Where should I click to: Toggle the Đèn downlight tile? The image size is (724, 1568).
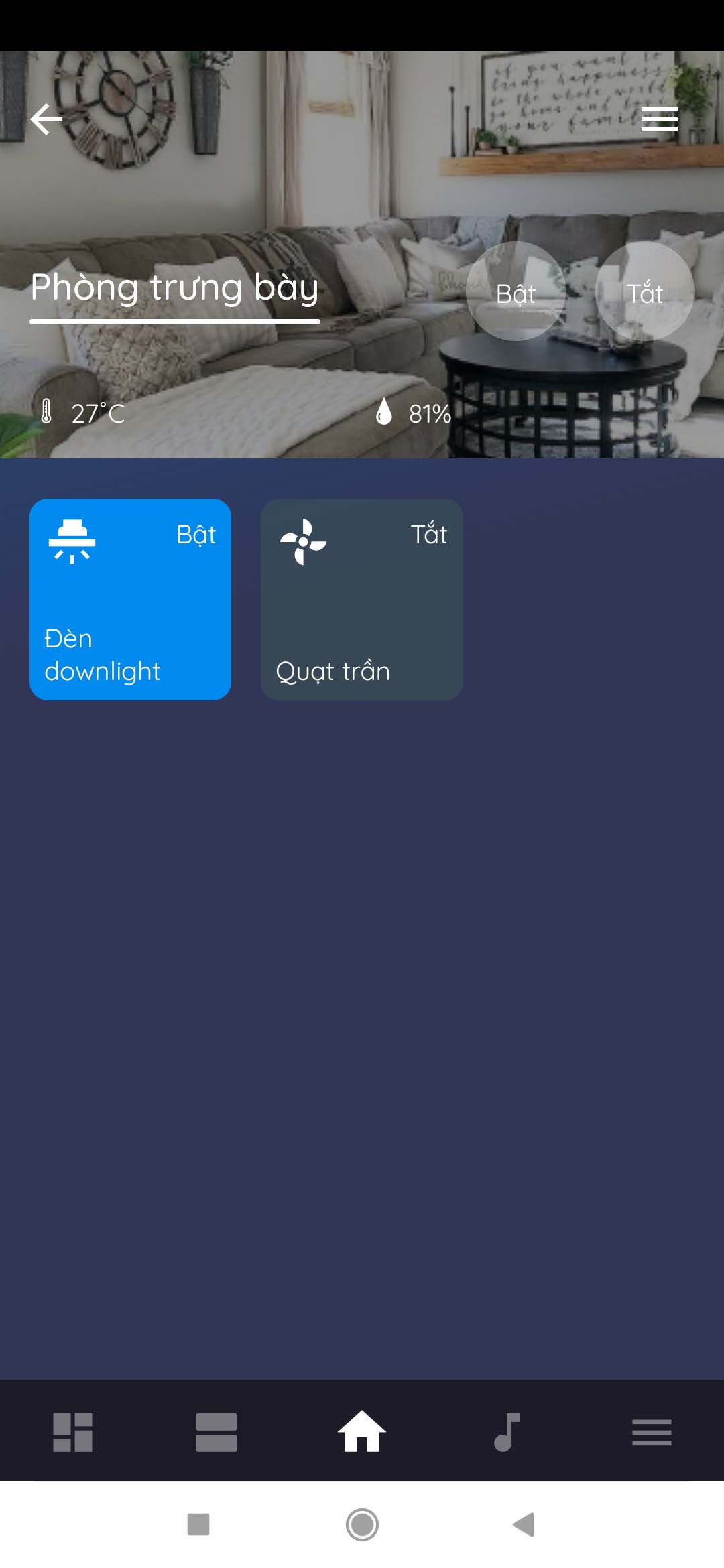130,599
